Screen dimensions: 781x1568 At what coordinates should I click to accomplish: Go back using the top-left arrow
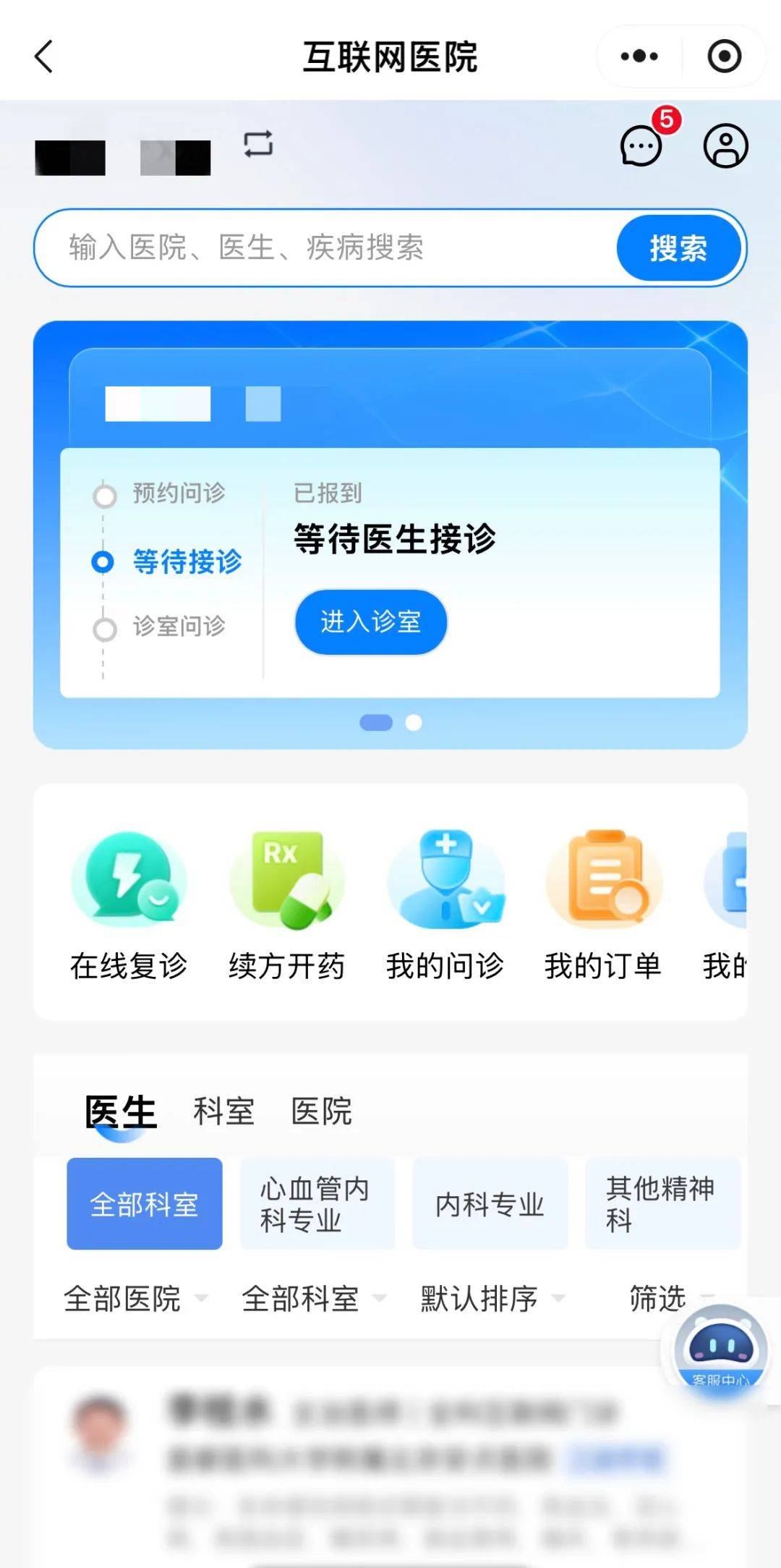[x=43, y=56]
